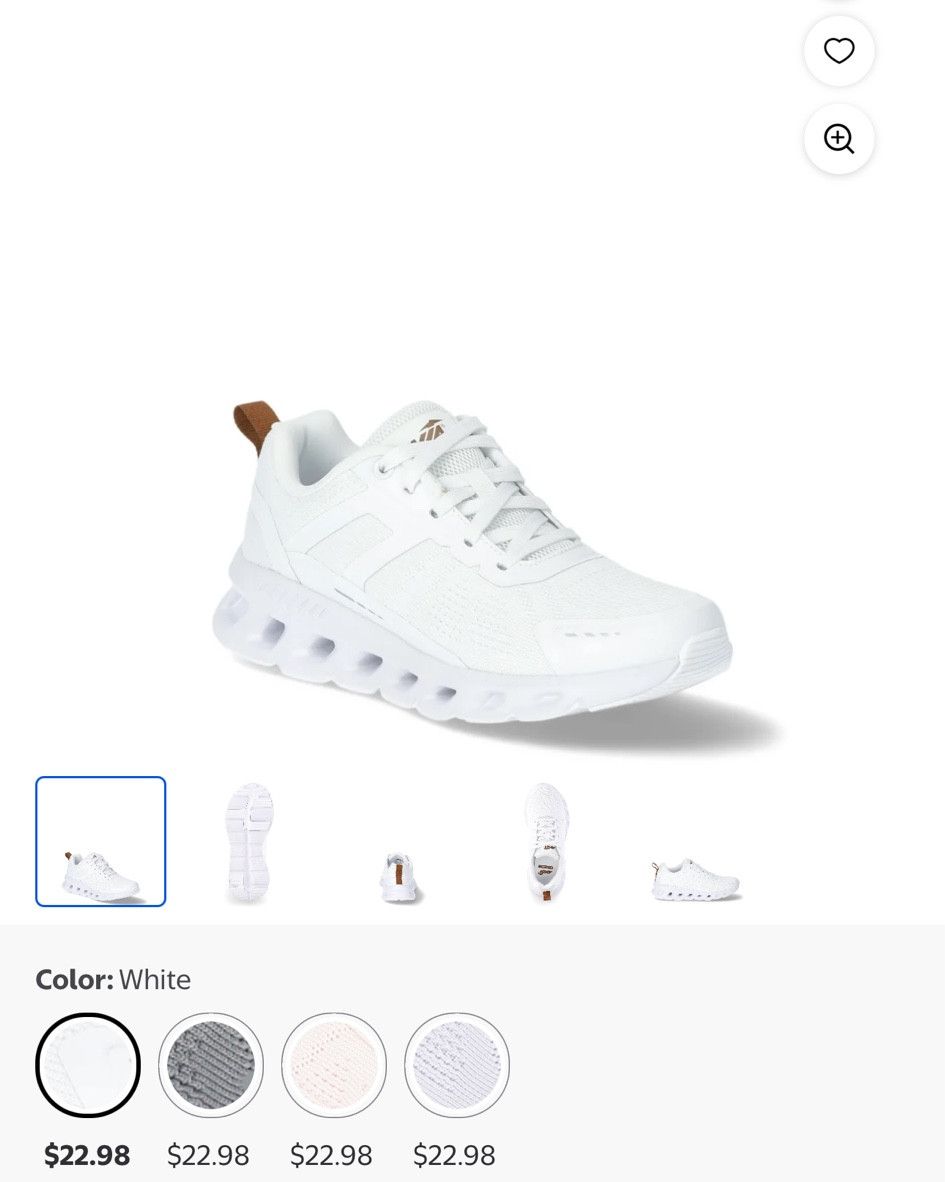
Task: Choose the pink mesh color option
Action: pos(333,1065)
